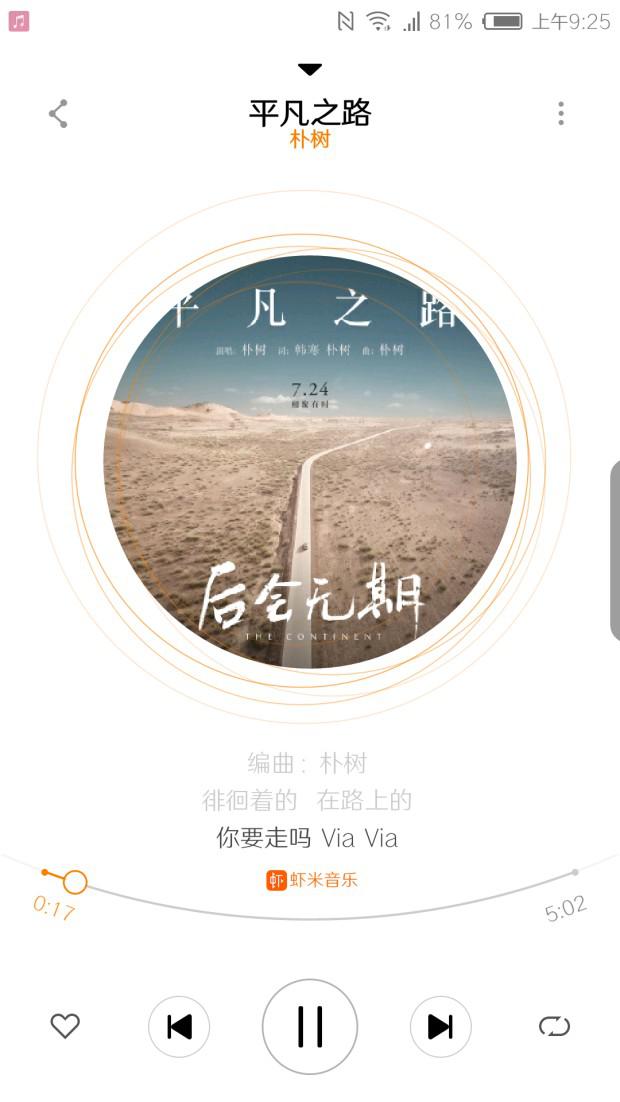
Task: Tap the playback progress knob at 0:17
Action: tap(75, 882)
